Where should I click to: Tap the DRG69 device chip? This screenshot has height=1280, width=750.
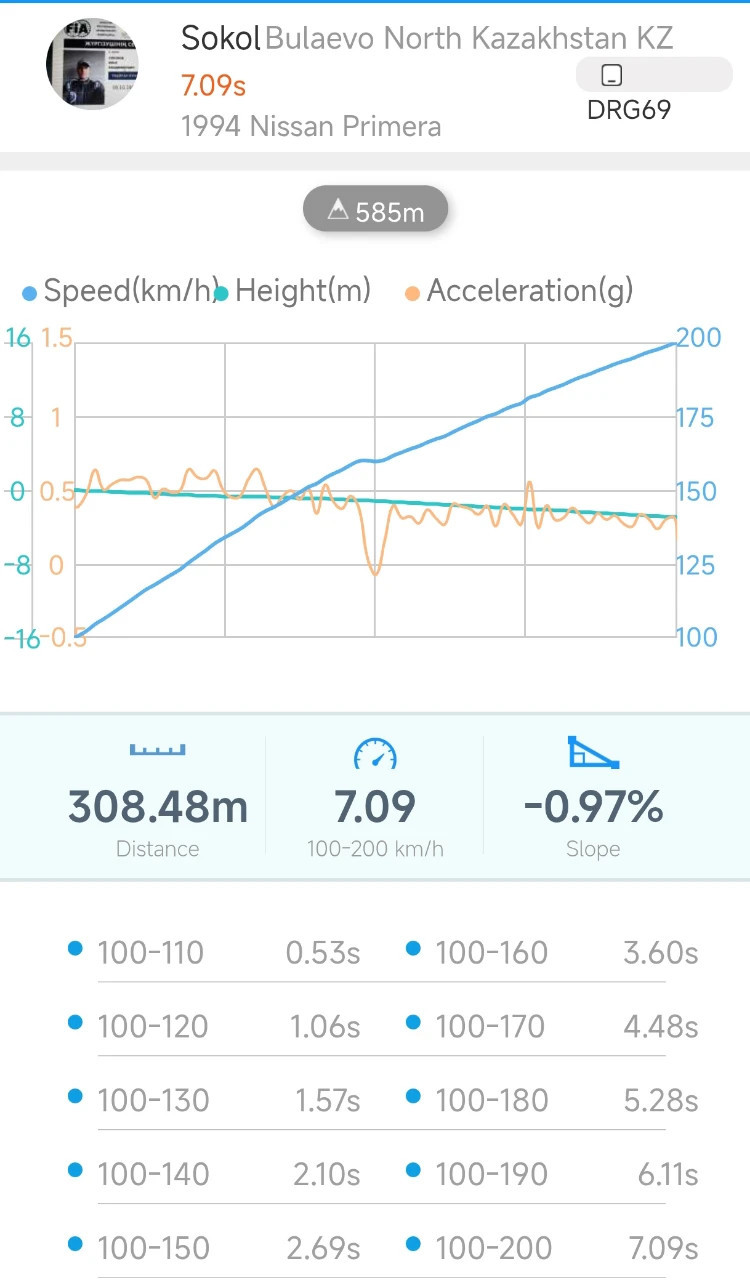pos(654,75)
